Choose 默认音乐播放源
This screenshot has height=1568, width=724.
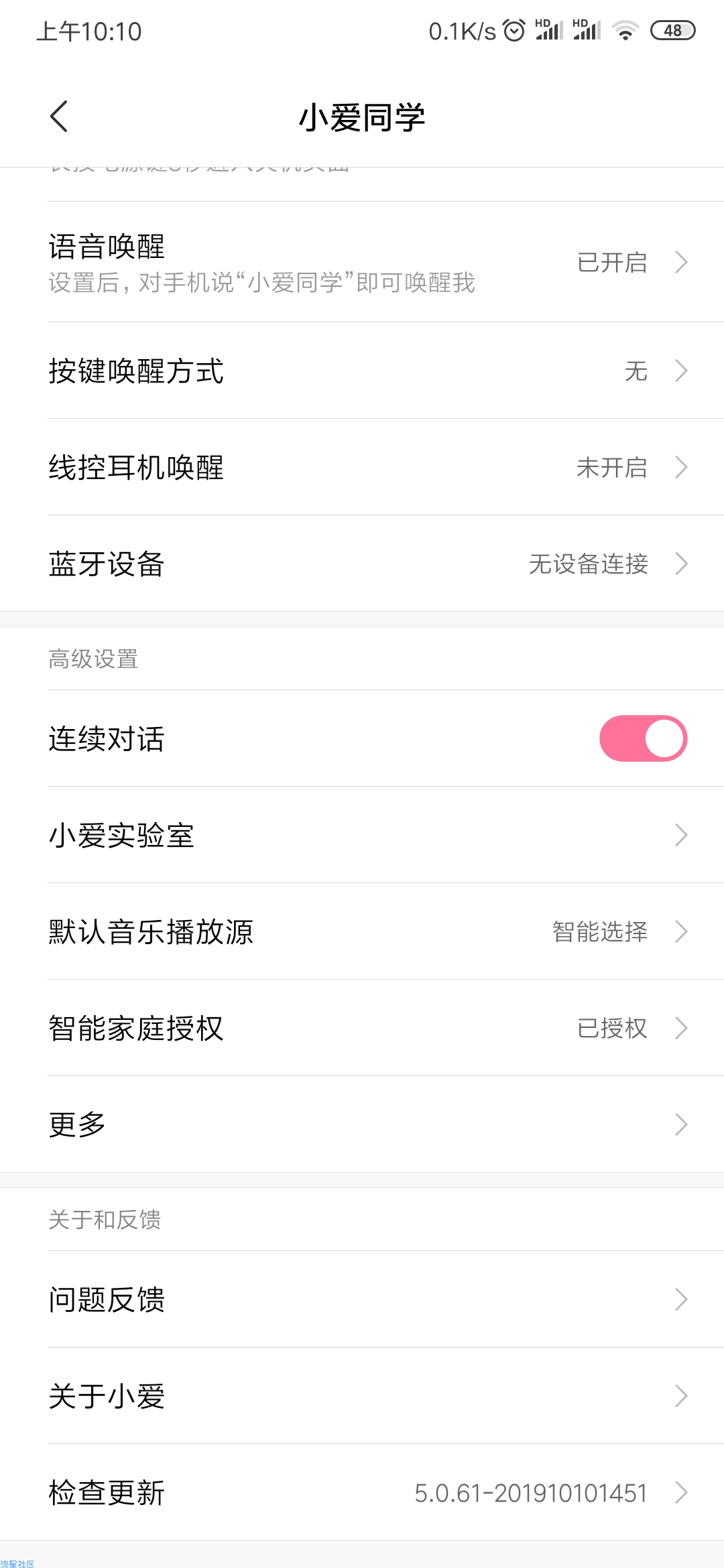coord(362,931)
